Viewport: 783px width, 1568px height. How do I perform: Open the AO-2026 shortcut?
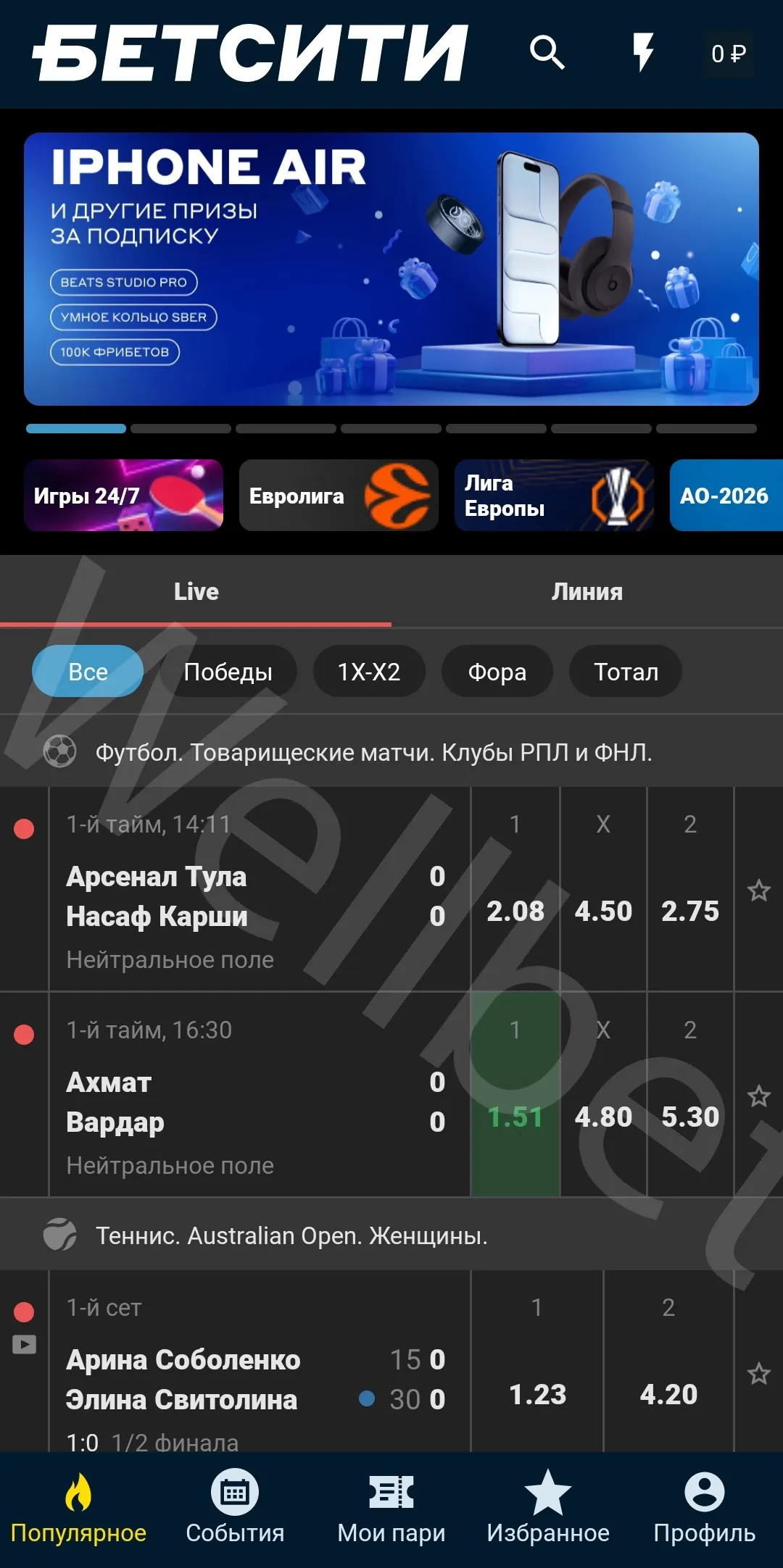725,496
